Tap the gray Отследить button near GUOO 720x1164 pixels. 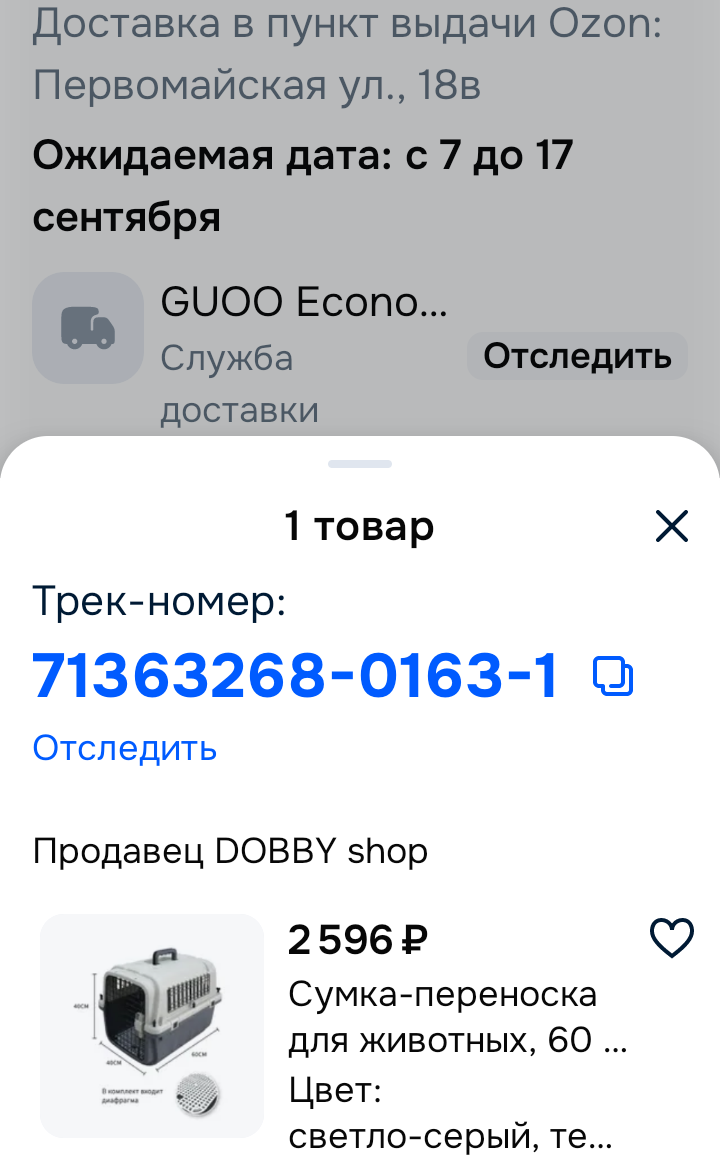[577, 356]
